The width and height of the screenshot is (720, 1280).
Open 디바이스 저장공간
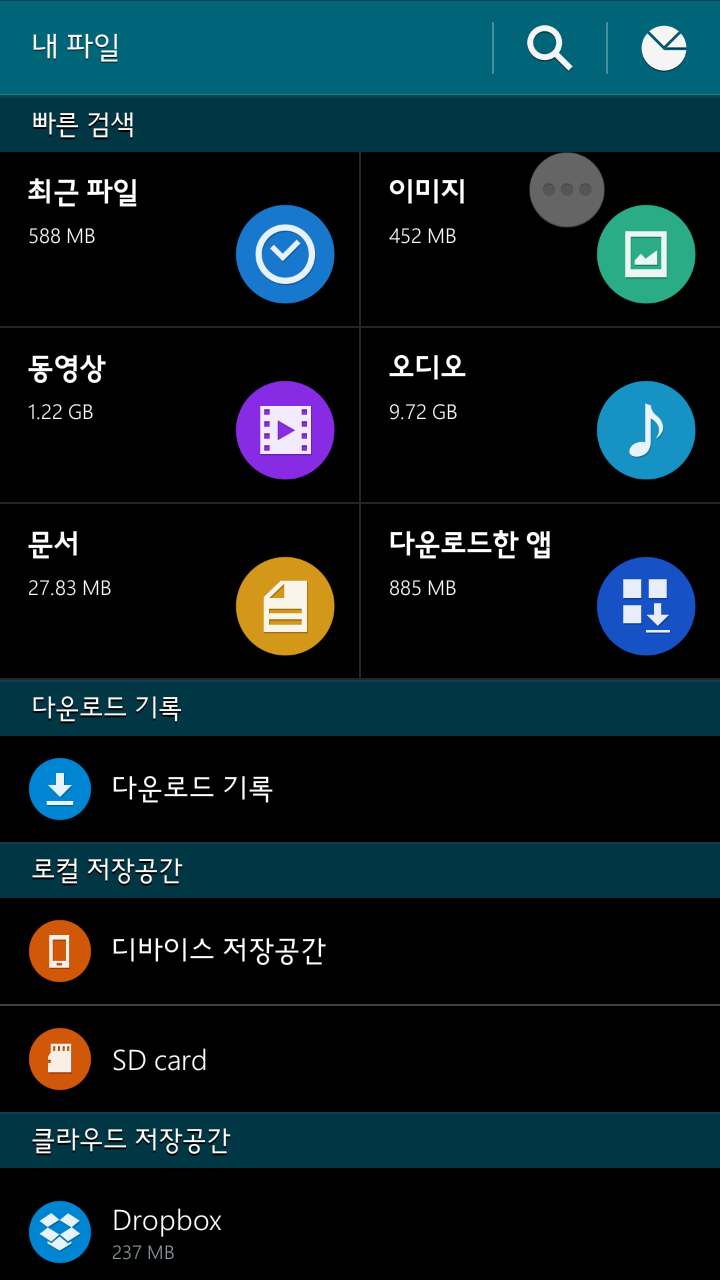point(360,951)
